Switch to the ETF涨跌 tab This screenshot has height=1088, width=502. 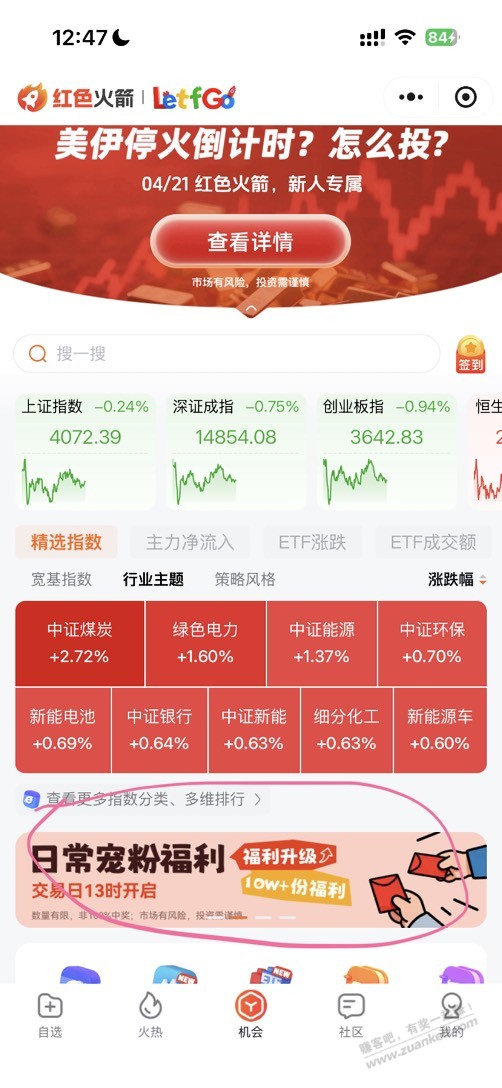pos(312,542)
